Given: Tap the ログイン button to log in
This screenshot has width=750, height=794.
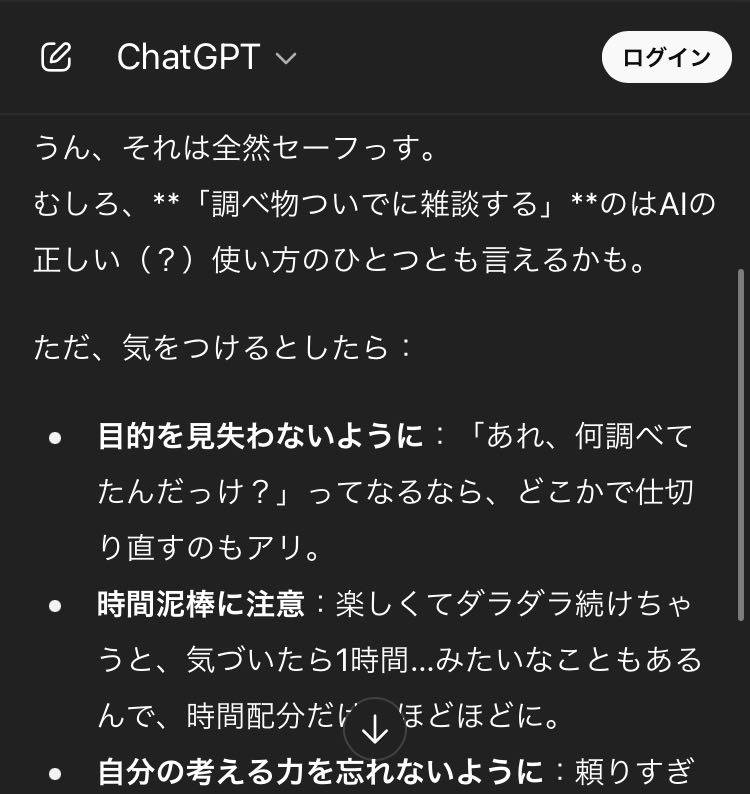Looking at the screenshot, I should point(666,57).
